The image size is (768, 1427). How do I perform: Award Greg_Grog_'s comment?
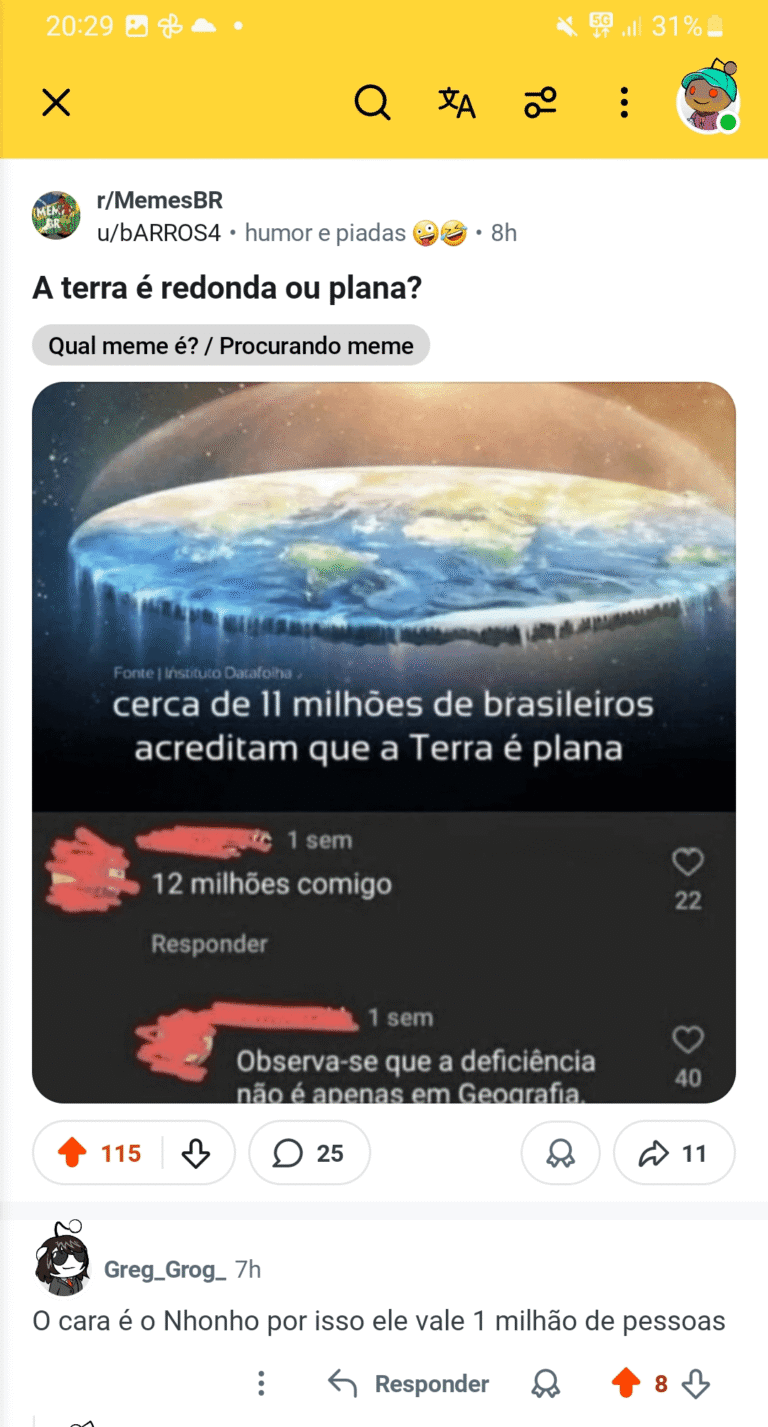[546, 1384]
